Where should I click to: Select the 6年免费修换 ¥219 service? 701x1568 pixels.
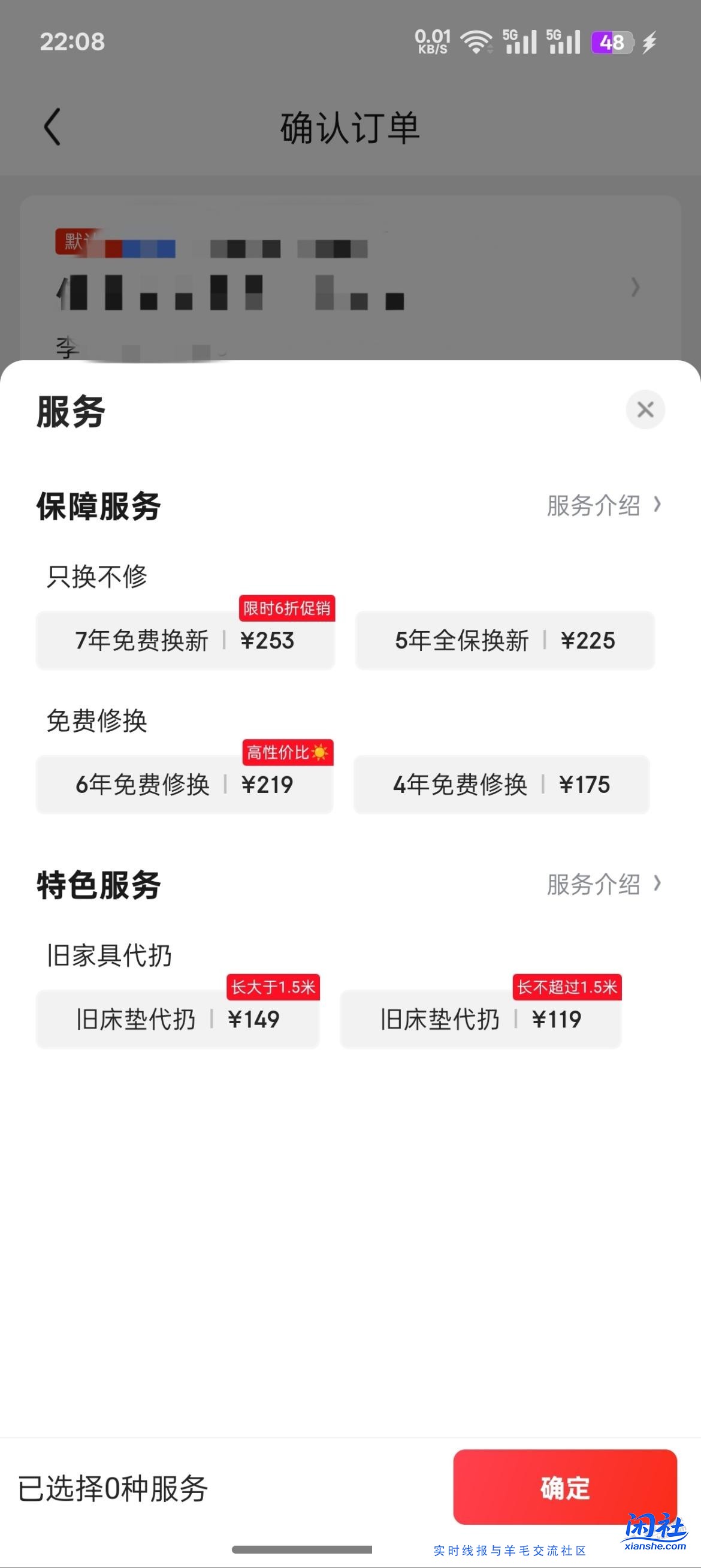(185, 785)
